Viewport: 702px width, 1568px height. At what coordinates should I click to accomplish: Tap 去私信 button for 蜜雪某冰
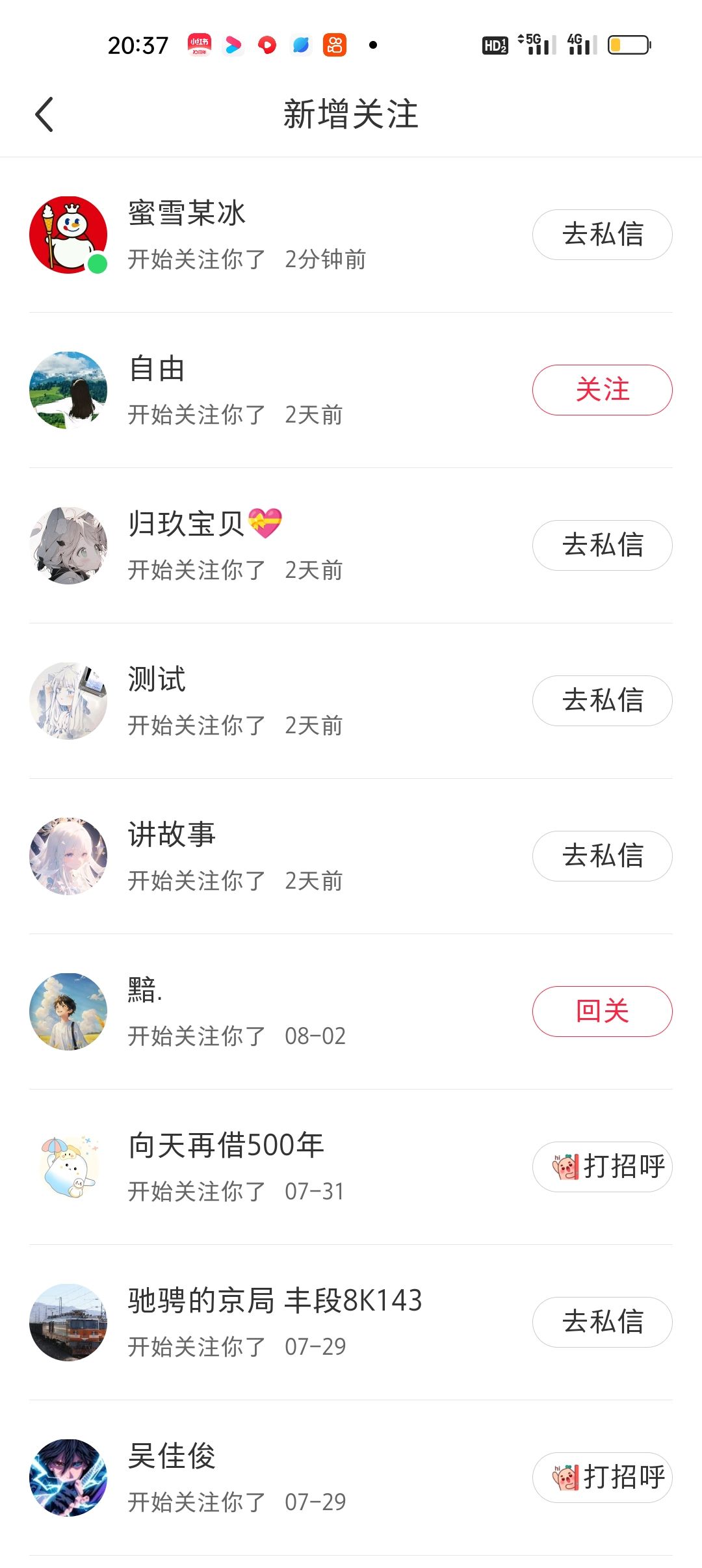602,235
